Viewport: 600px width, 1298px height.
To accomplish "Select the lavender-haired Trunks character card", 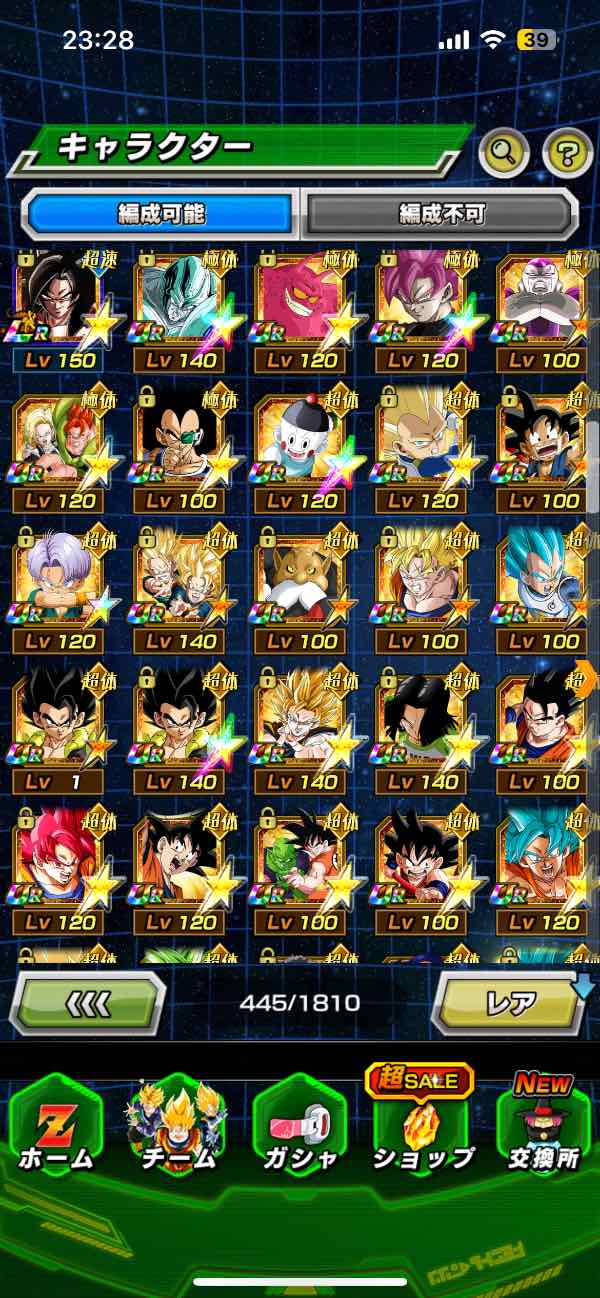I will coord(59,583).
